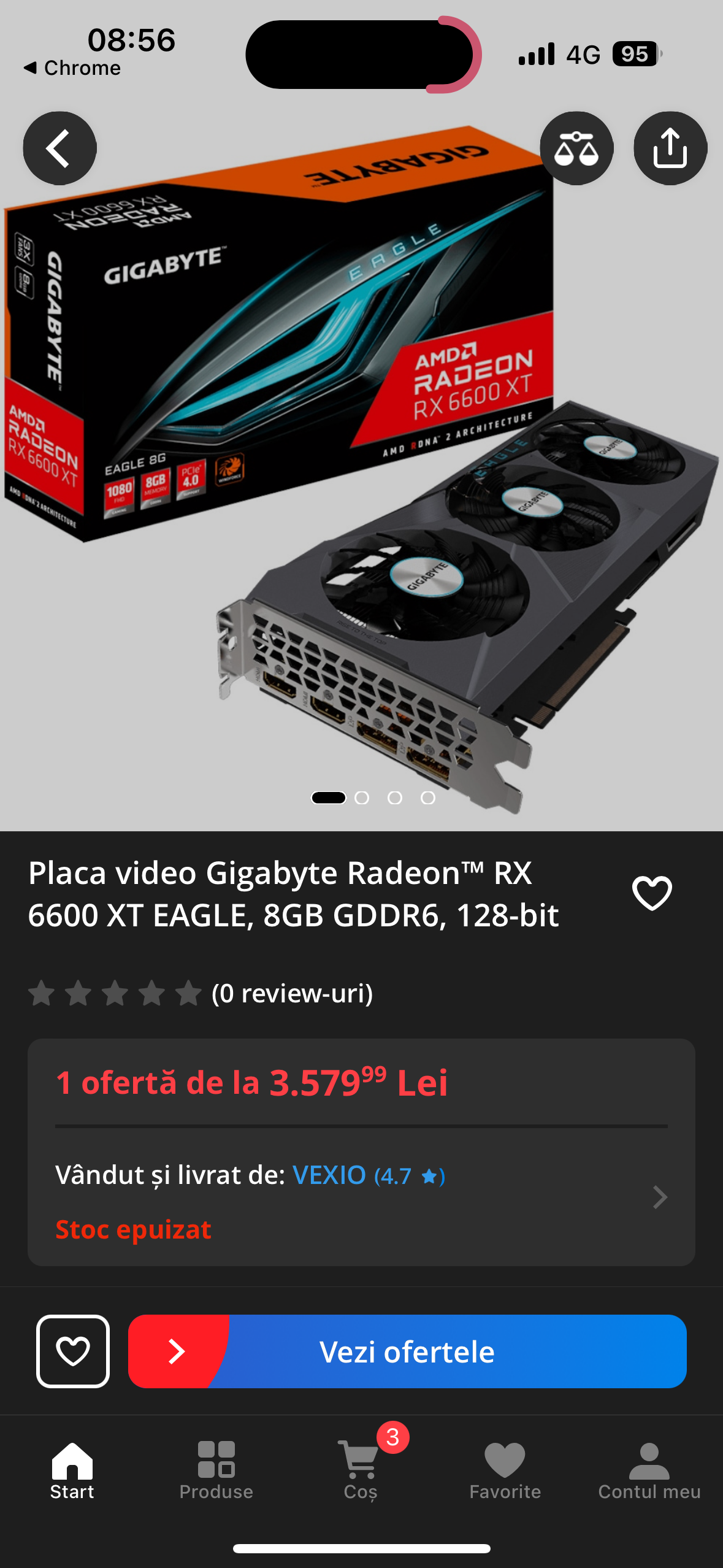The height and width of the screenshot is (1568, 723).
Task: Go to the Favorite tab
Action: pyautogui.click(x=505, y=1470)
